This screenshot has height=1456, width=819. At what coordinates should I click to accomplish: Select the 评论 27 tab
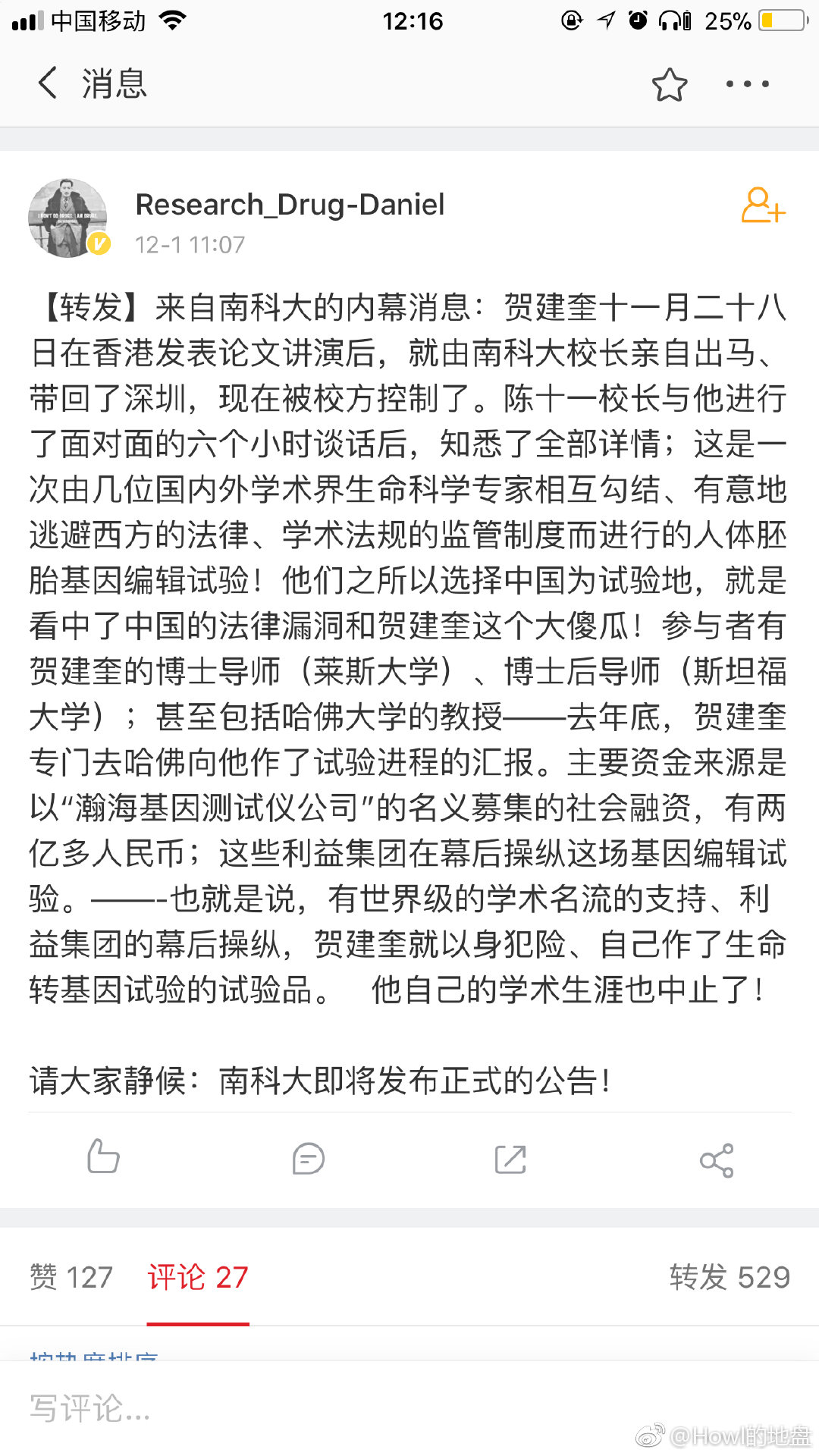tap(198, 1277)
